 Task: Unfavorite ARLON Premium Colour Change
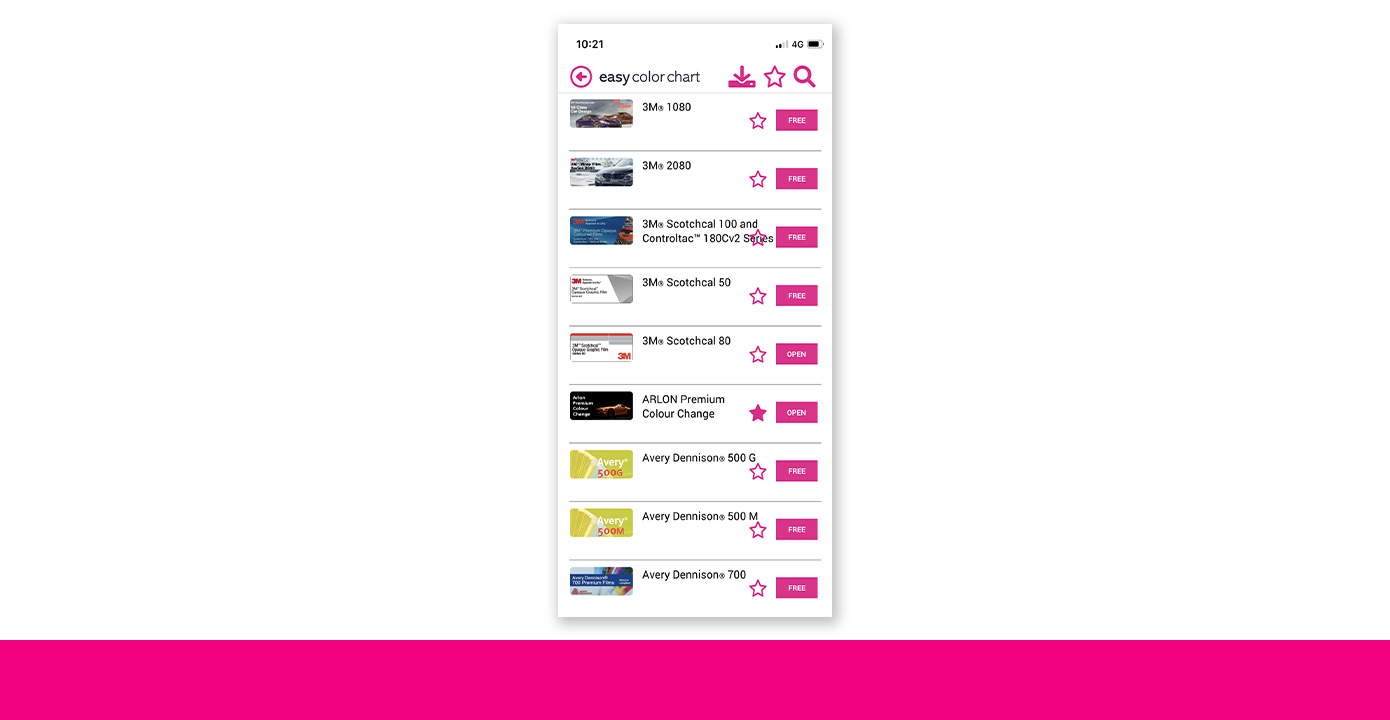click(758, 413)
